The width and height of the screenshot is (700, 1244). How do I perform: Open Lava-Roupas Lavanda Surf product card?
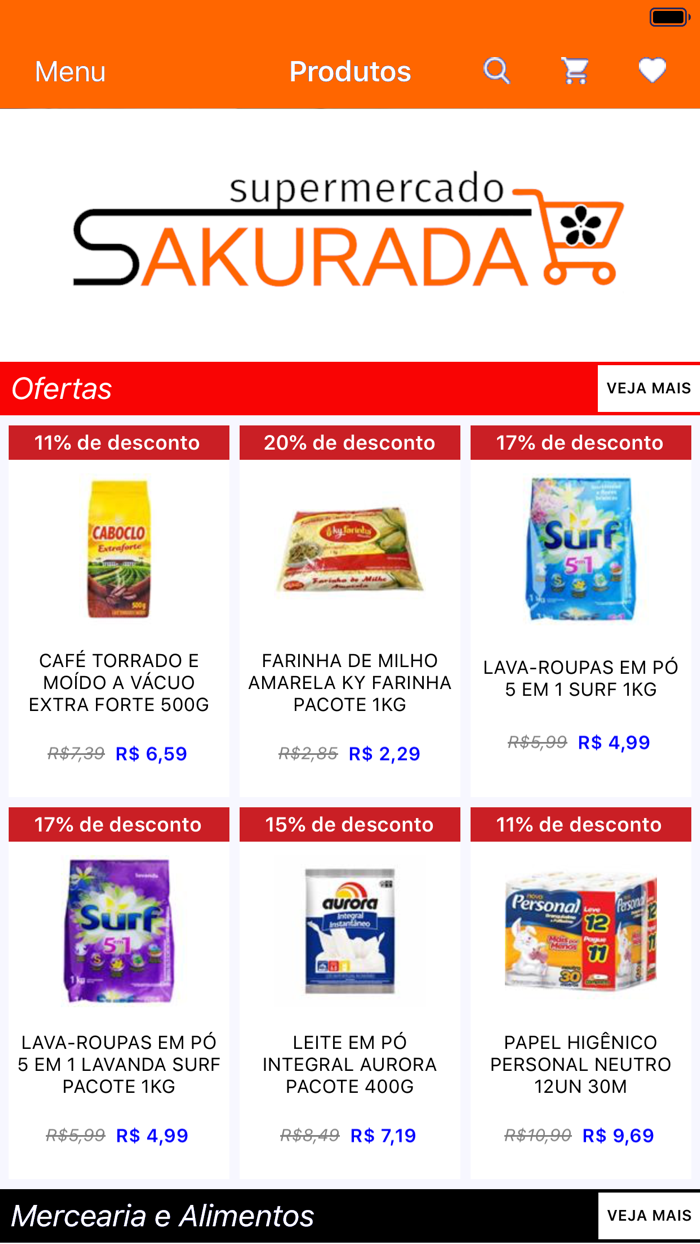coord(119,993)
